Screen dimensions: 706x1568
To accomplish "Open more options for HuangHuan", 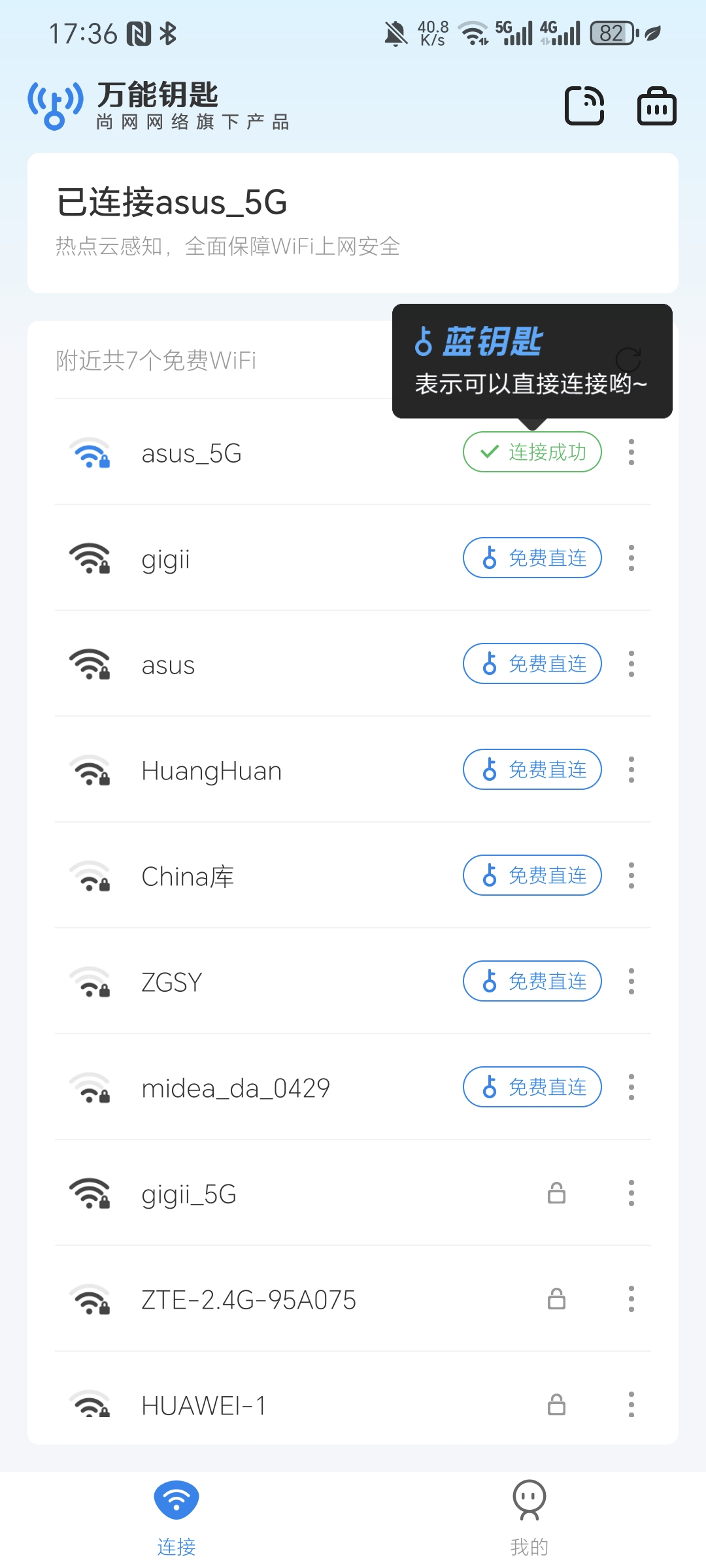I will pyautogui.click(x=631, y=770).
